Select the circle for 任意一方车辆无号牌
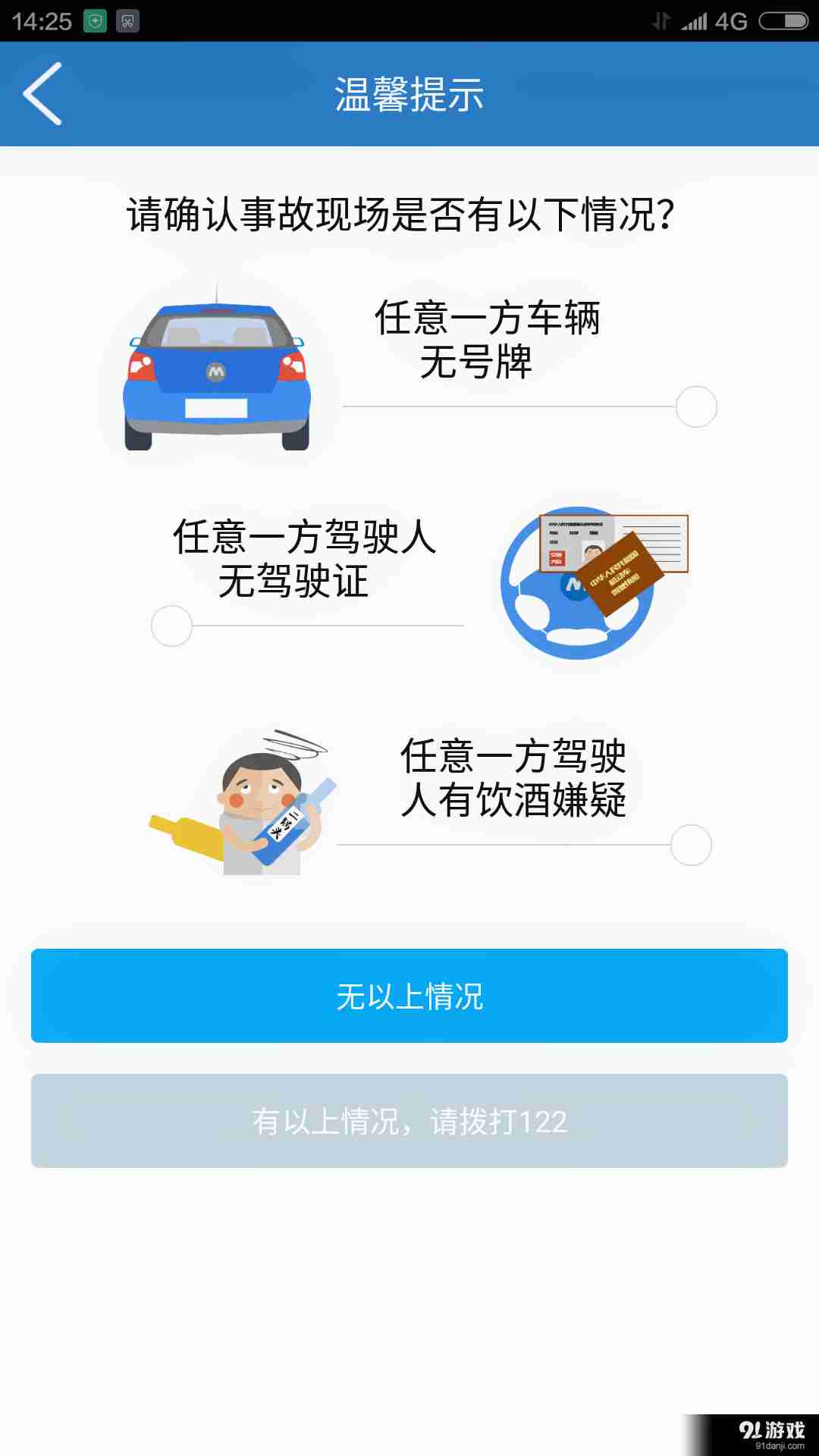Viewport: 819px width, 1456px height. point(696,406)
